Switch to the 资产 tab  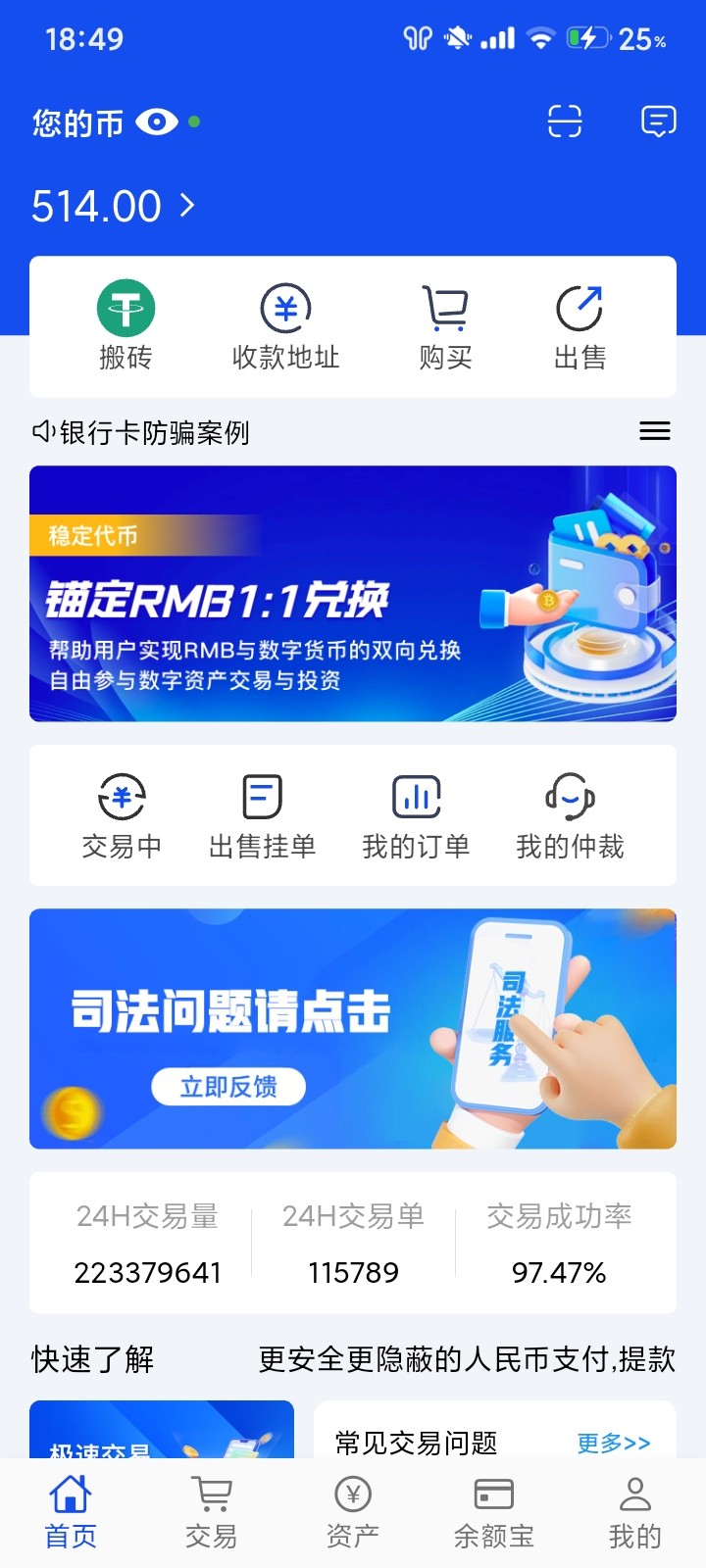tap(353, 1513)
